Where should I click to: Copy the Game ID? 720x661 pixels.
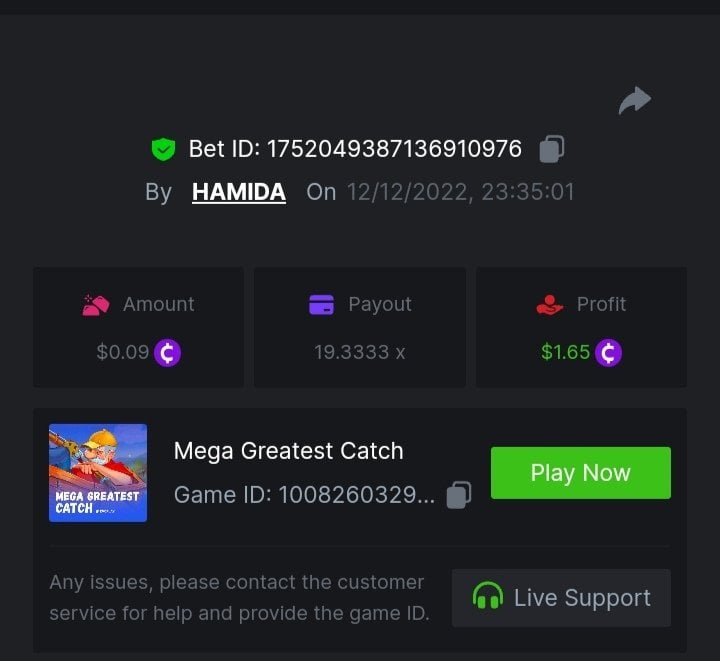(x=459, y=494)
